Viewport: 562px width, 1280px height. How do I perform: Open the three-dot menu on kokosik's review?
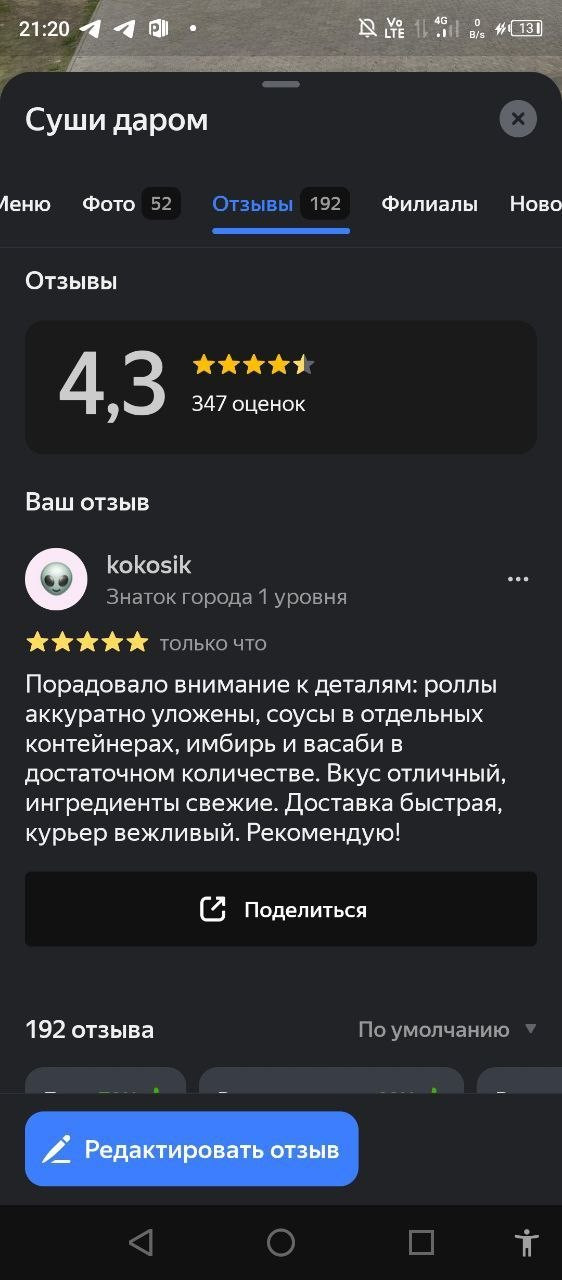click(x=518, y=579)
